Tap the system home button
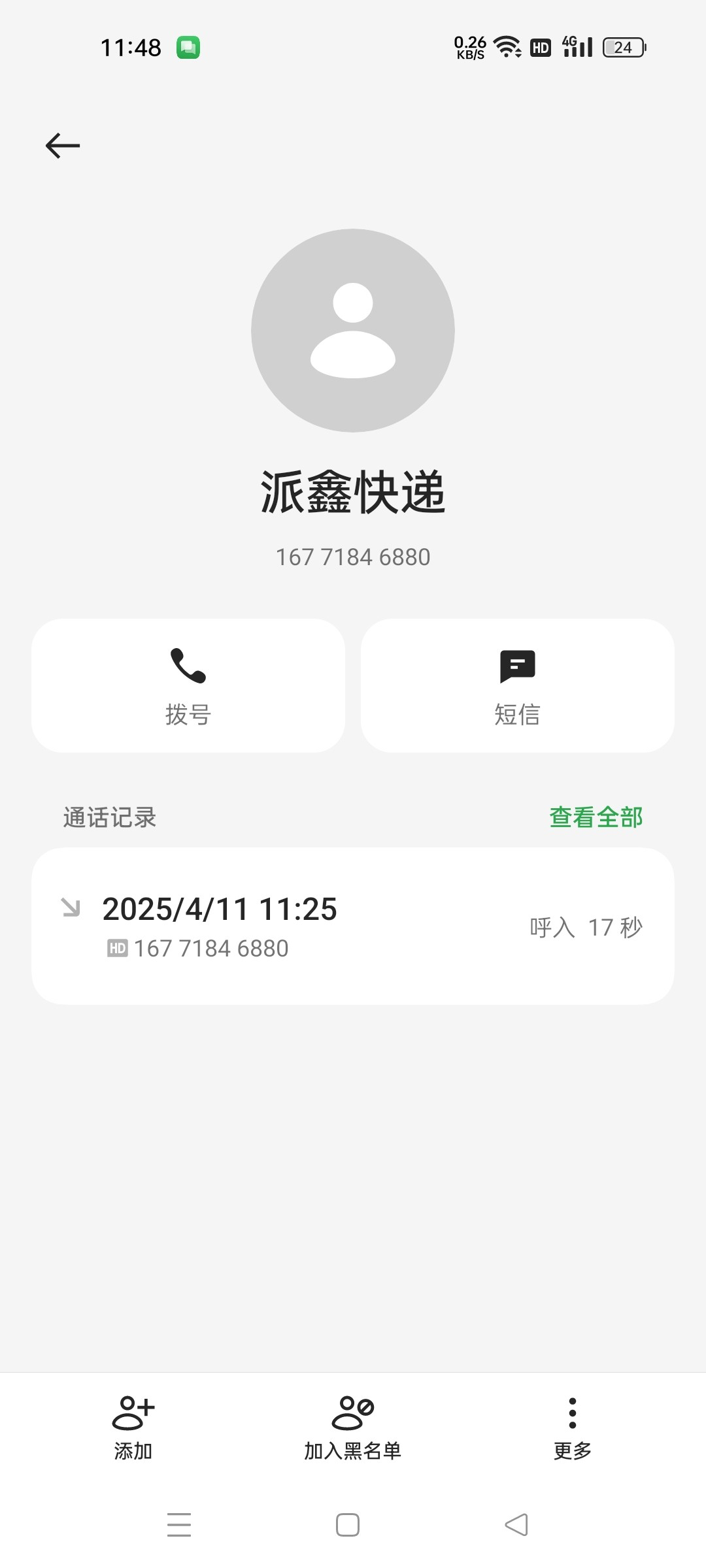Image resolution: width=706 pixels, height=1568 pixels. pyautogui.click(x=348, y=1525)
